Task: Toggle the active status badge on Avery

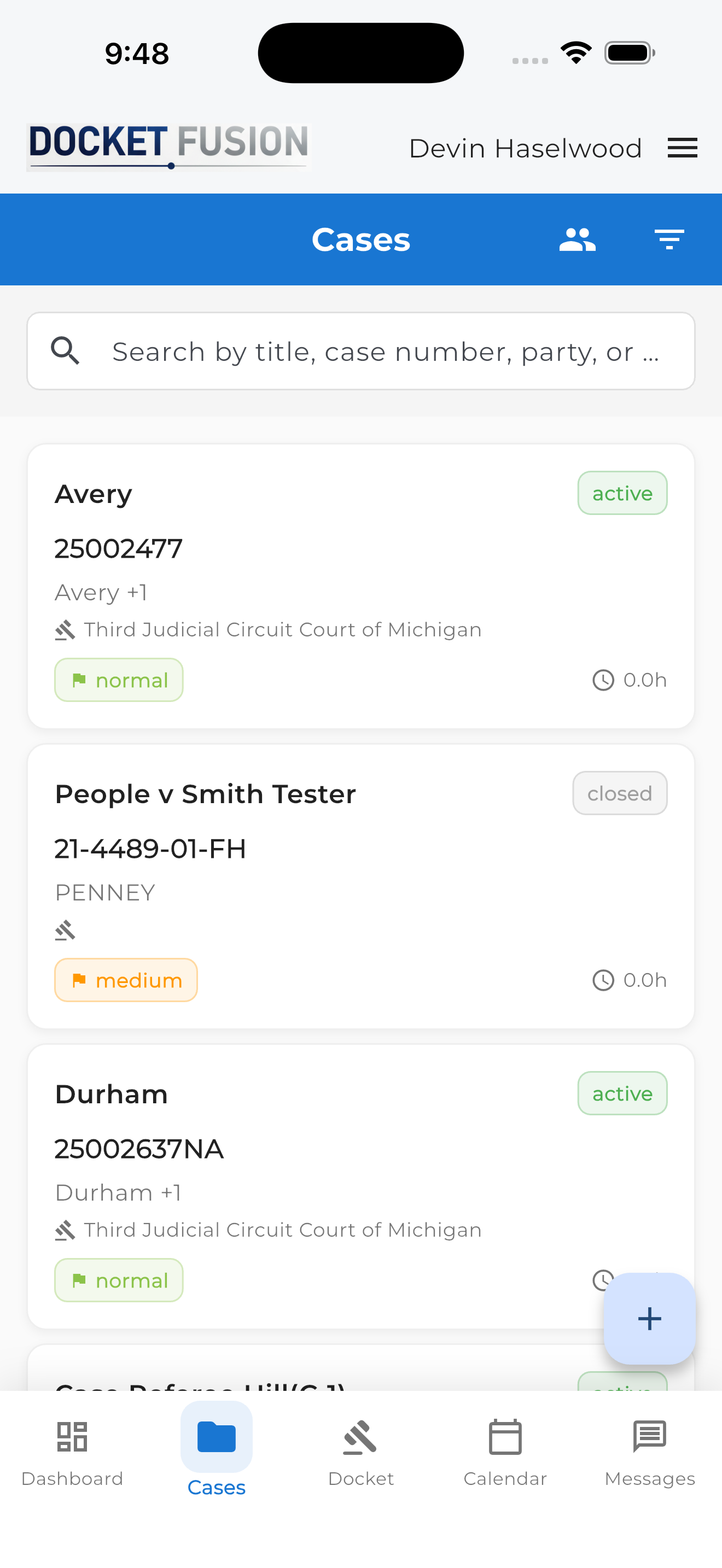Action: coord(622,493)
